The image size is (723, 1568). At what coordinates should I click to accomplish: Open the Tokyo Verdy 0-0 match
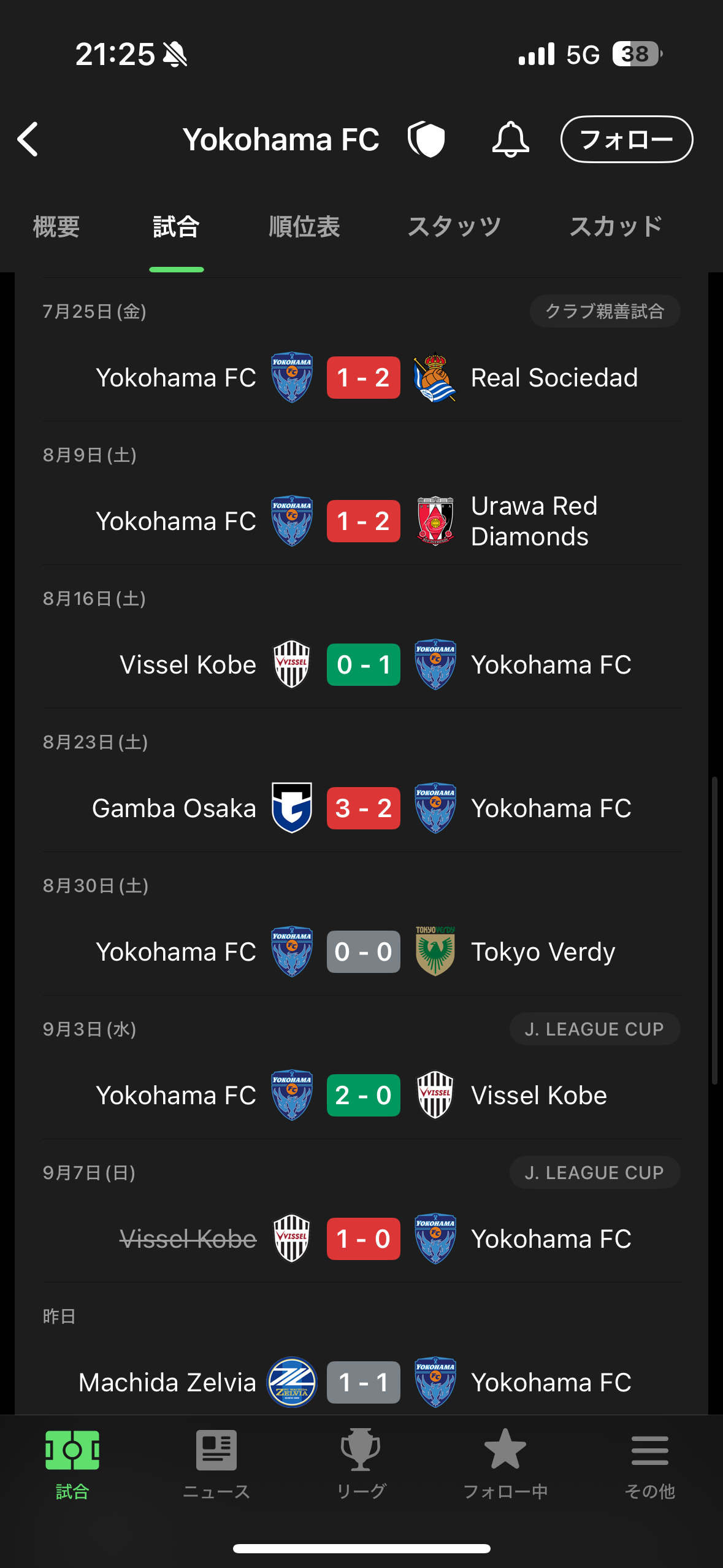tap(363, 952)
